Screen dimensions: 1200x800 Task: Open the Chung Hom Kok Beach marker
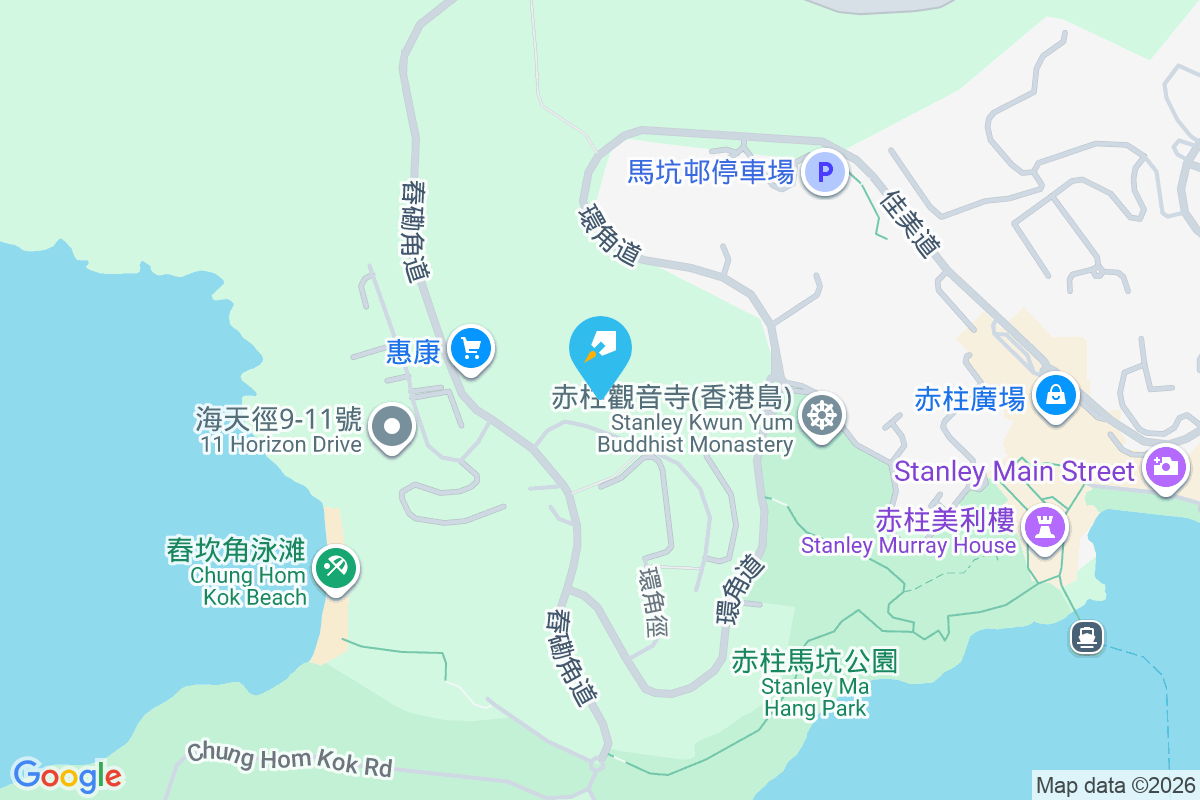click(x=334, y=569)
